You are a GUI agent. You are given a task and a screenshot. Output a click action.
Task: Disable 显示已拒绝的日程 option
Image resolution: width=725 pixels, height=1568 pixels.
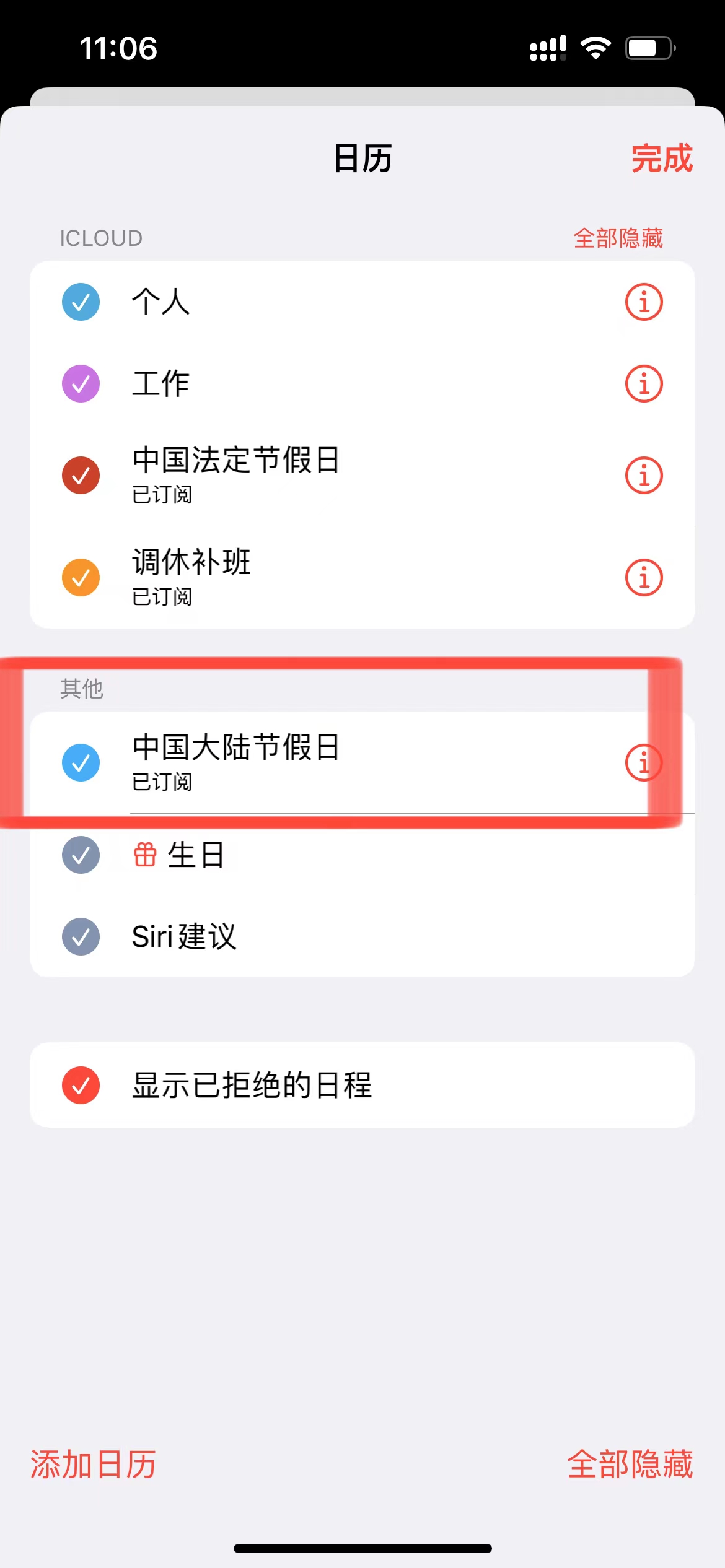(x=81, y=1086)
